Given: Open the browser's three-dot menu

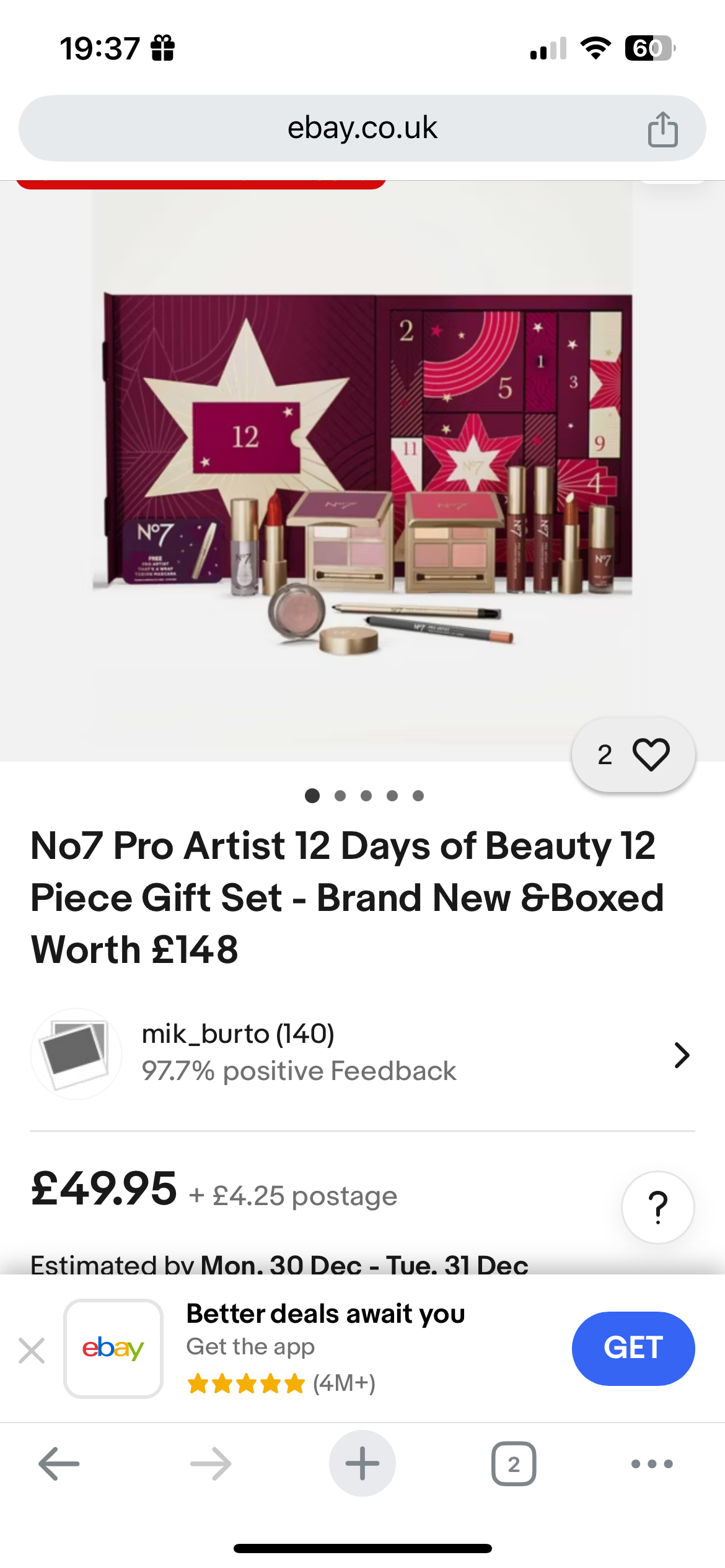Looking at the screenshot, I should [x=651, y=1464].
